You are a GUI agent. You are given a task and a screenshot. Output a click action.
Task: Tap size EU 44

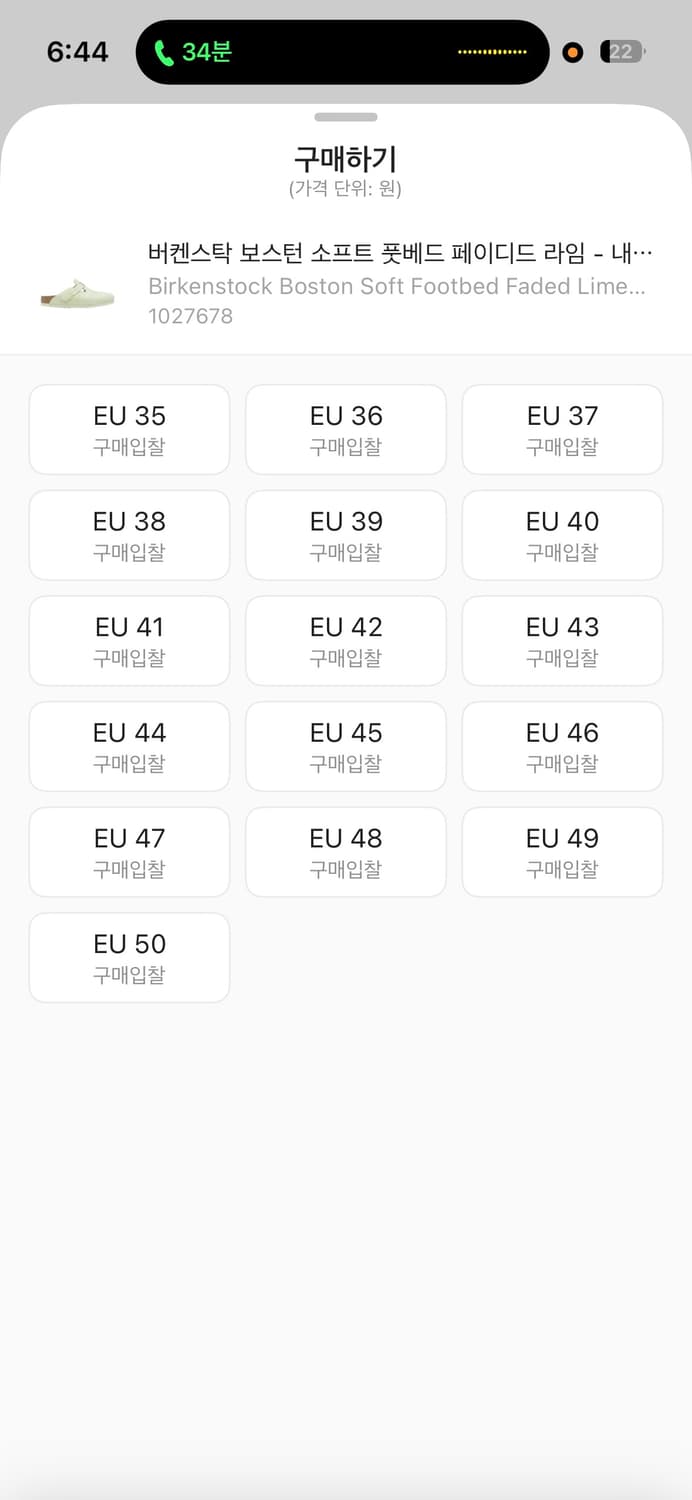[130, 746]
